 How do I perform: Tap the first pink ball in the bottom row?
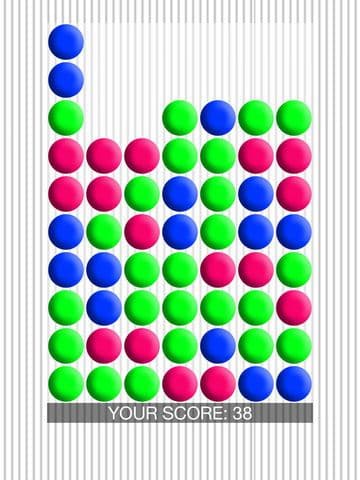[x=180, y=384]
